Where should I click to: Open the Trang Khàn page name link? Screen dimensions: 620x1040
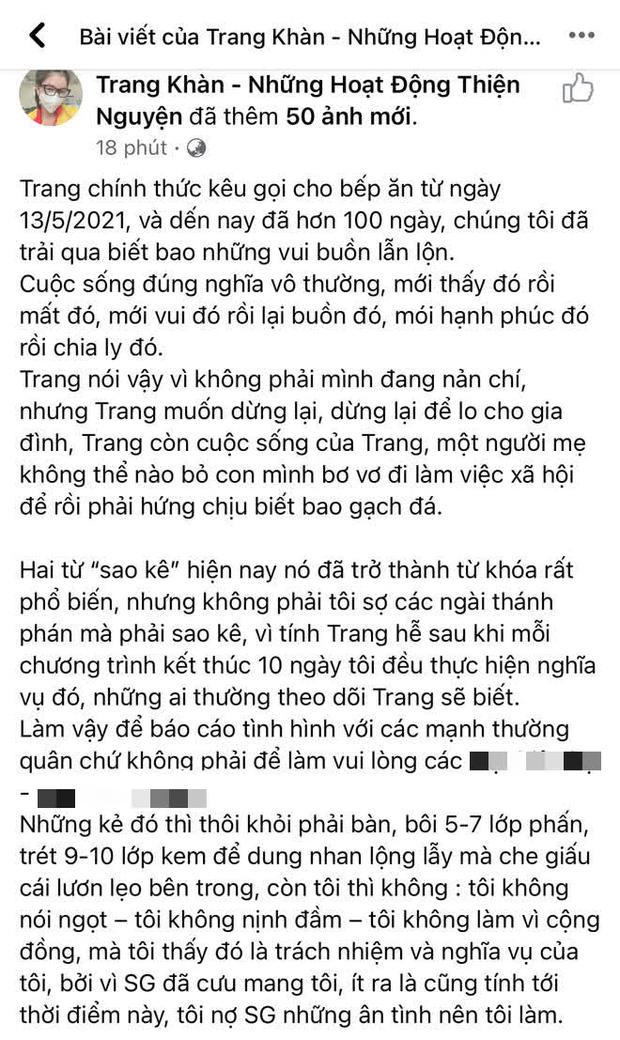307,86
